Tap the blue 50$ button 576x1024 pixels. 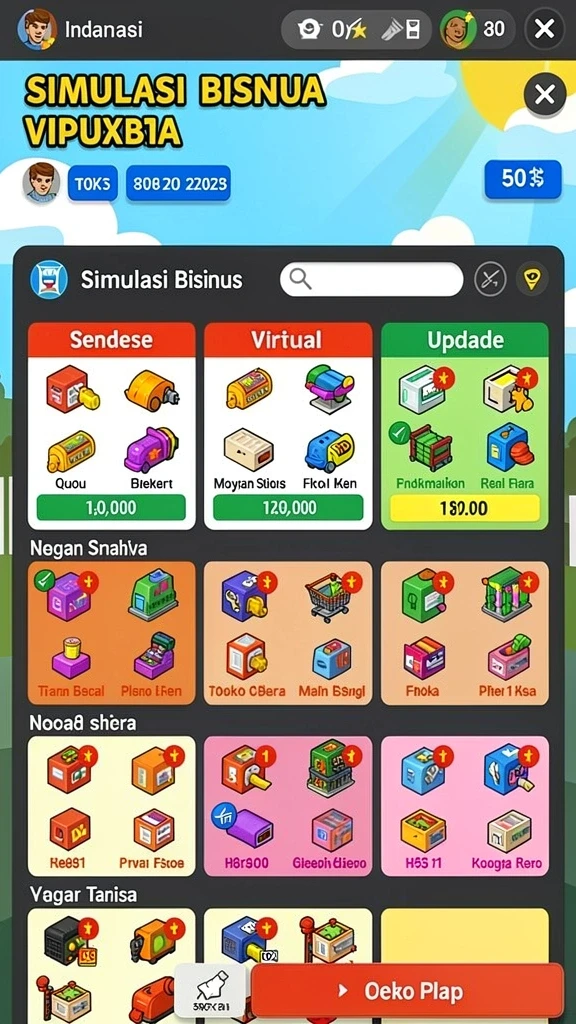point(522,178)
